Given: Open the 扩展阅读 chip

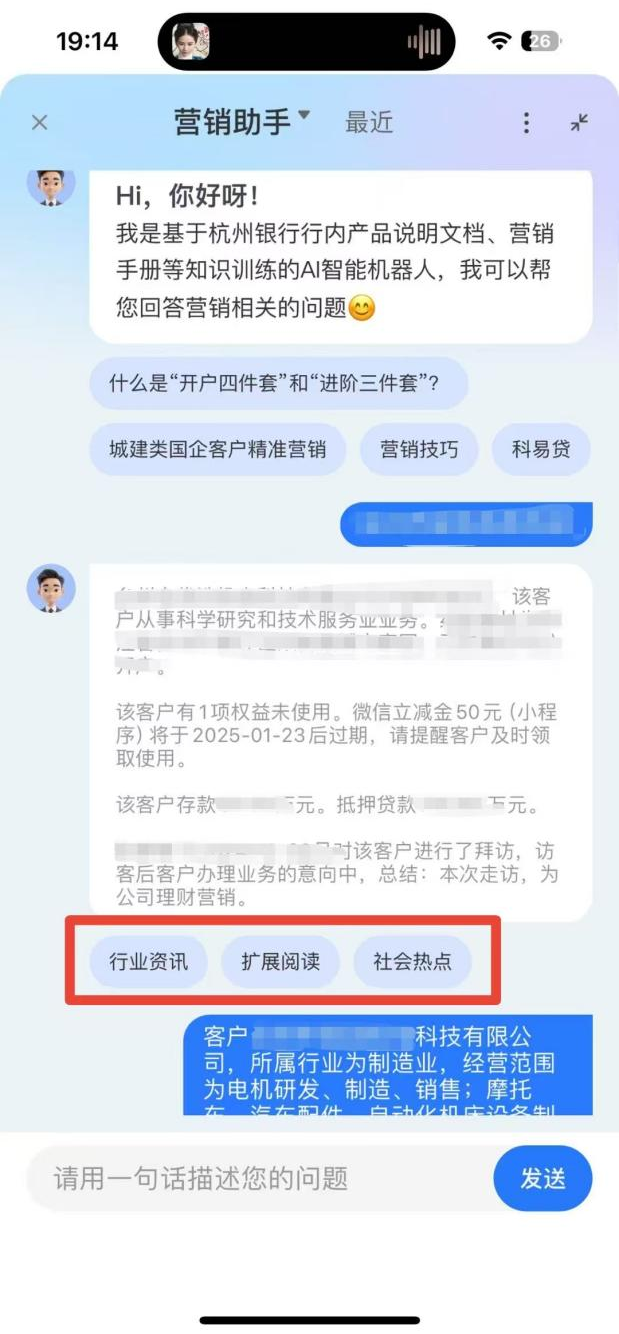Looking at the screenshot, I should (x=280, y=962).
